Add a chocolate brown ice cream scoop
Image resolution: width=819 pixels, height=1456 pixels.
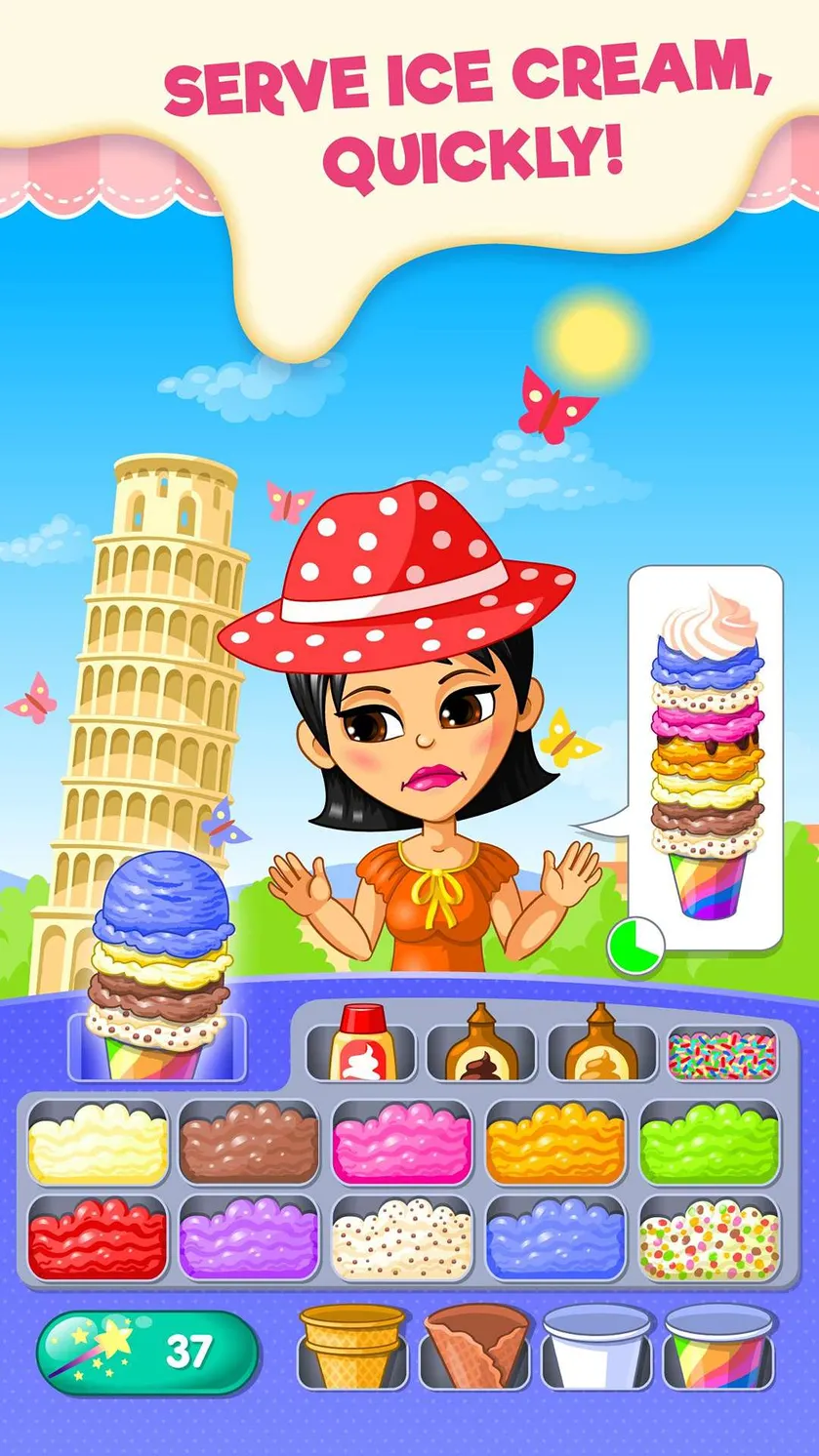250,1143
